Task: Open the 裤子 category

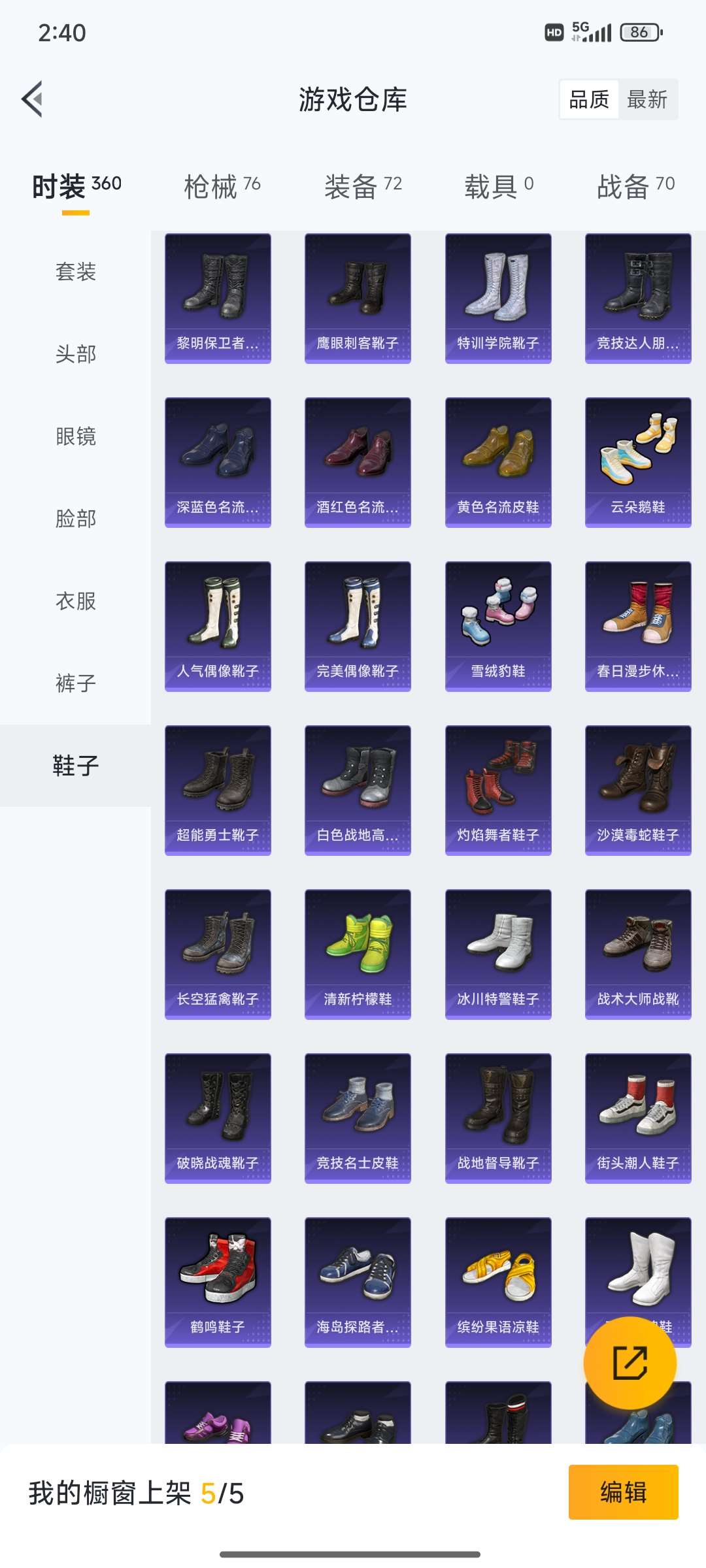Action: (x=76, y=683)
